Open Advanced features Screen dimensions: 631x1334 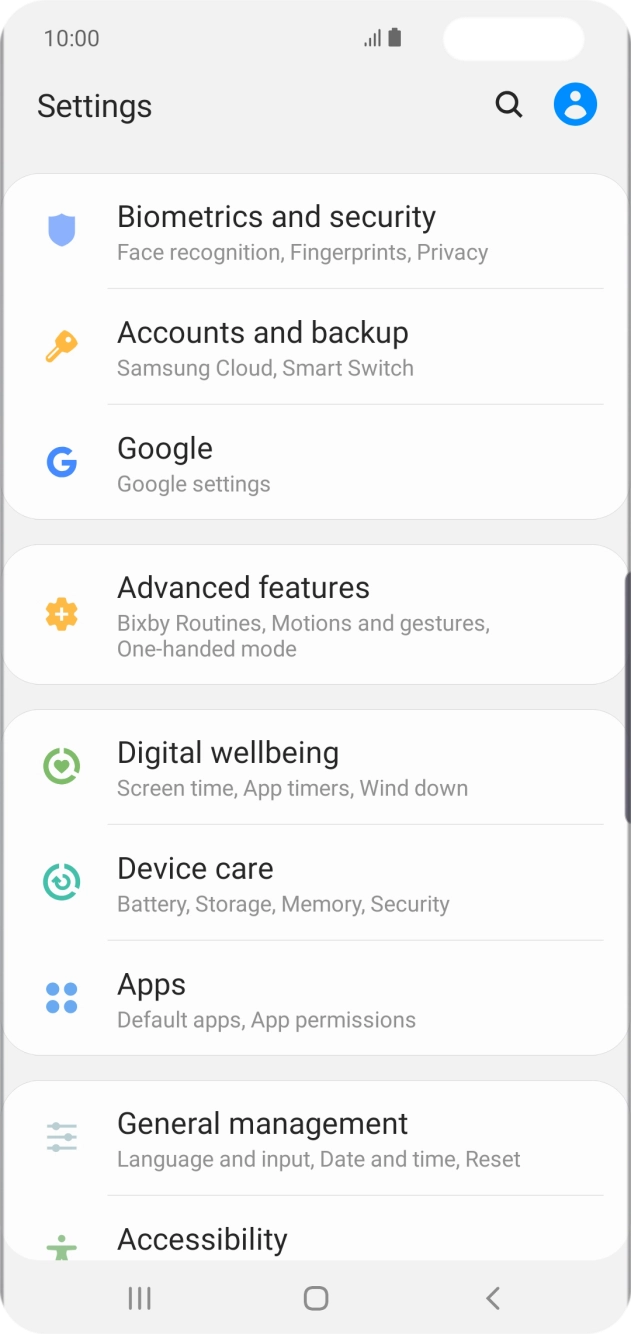[x=315, y=615]
